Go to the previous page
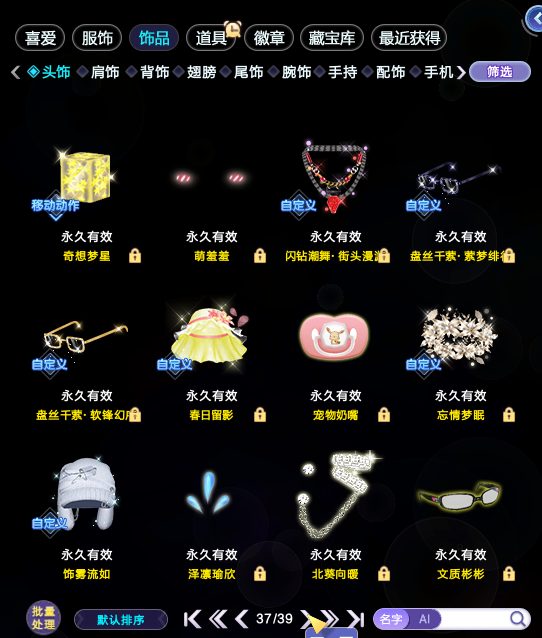The image size is (542, 638). click(x=242, y=619)
